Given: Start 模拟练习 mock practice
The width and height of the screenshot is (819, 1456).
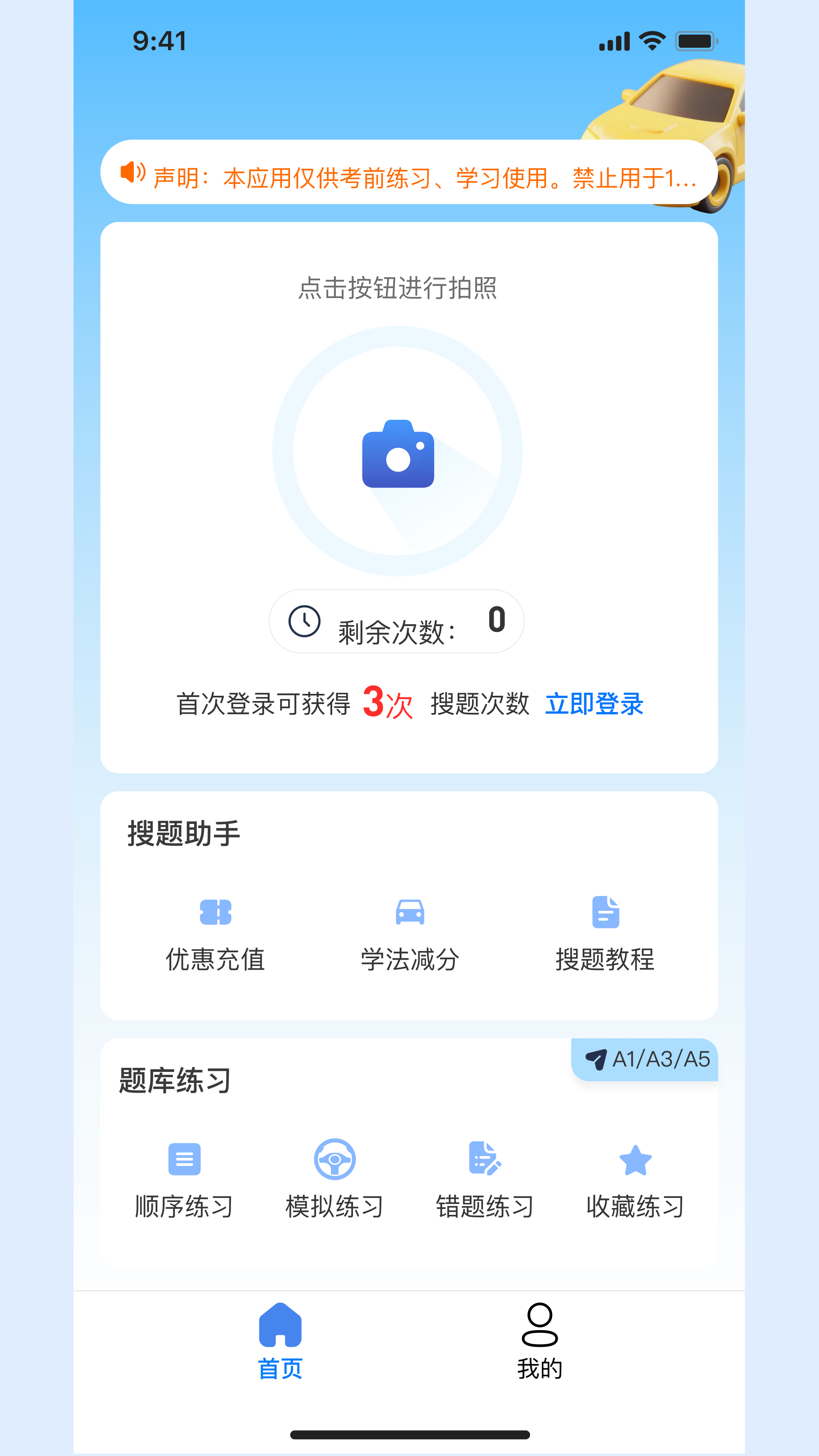Looking at the screenshot, I should click(x=334, y=1180).
